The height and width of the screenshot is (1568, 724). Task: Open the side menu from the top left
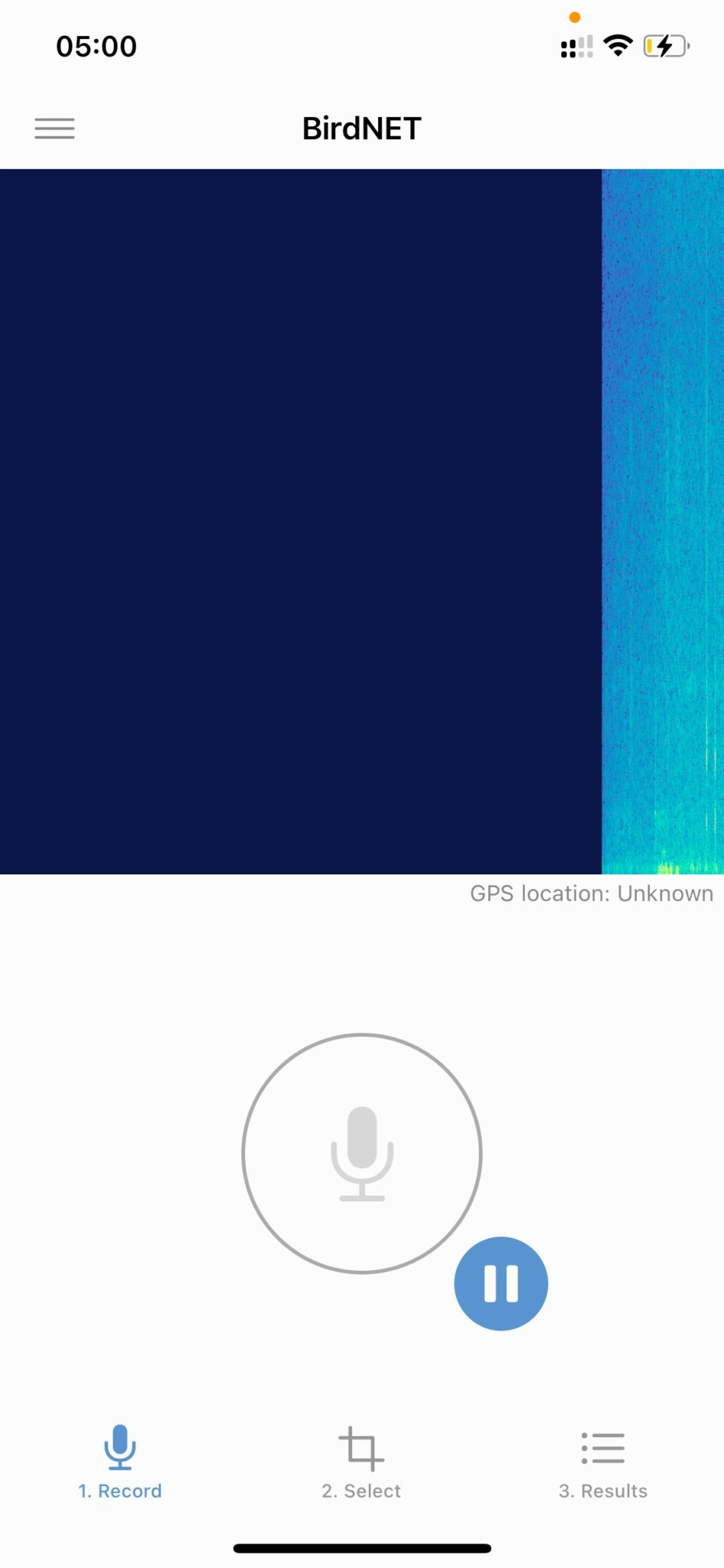54,128
